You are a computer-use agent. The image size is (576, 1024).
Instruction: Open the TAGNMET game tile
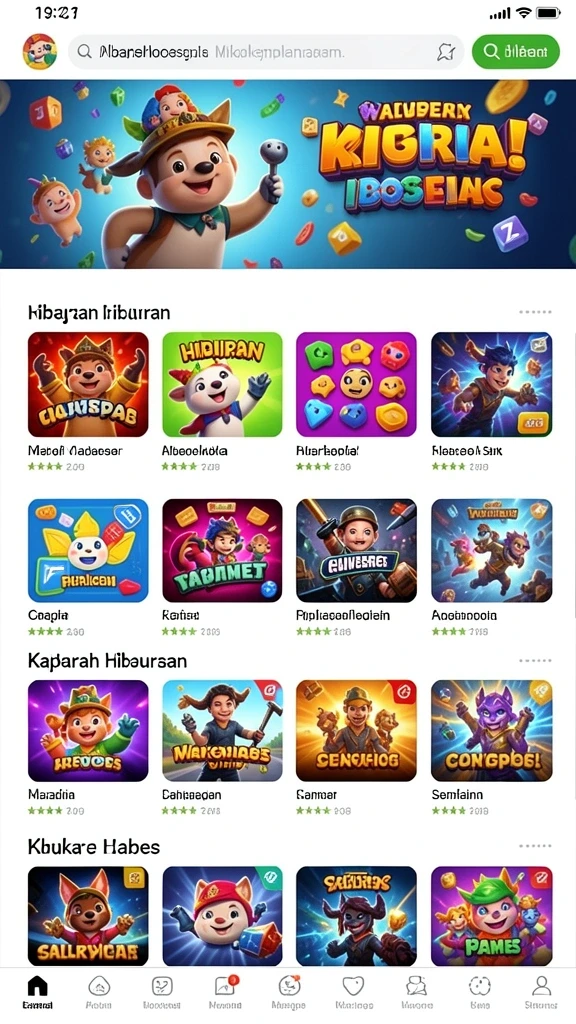pos(222,551)
